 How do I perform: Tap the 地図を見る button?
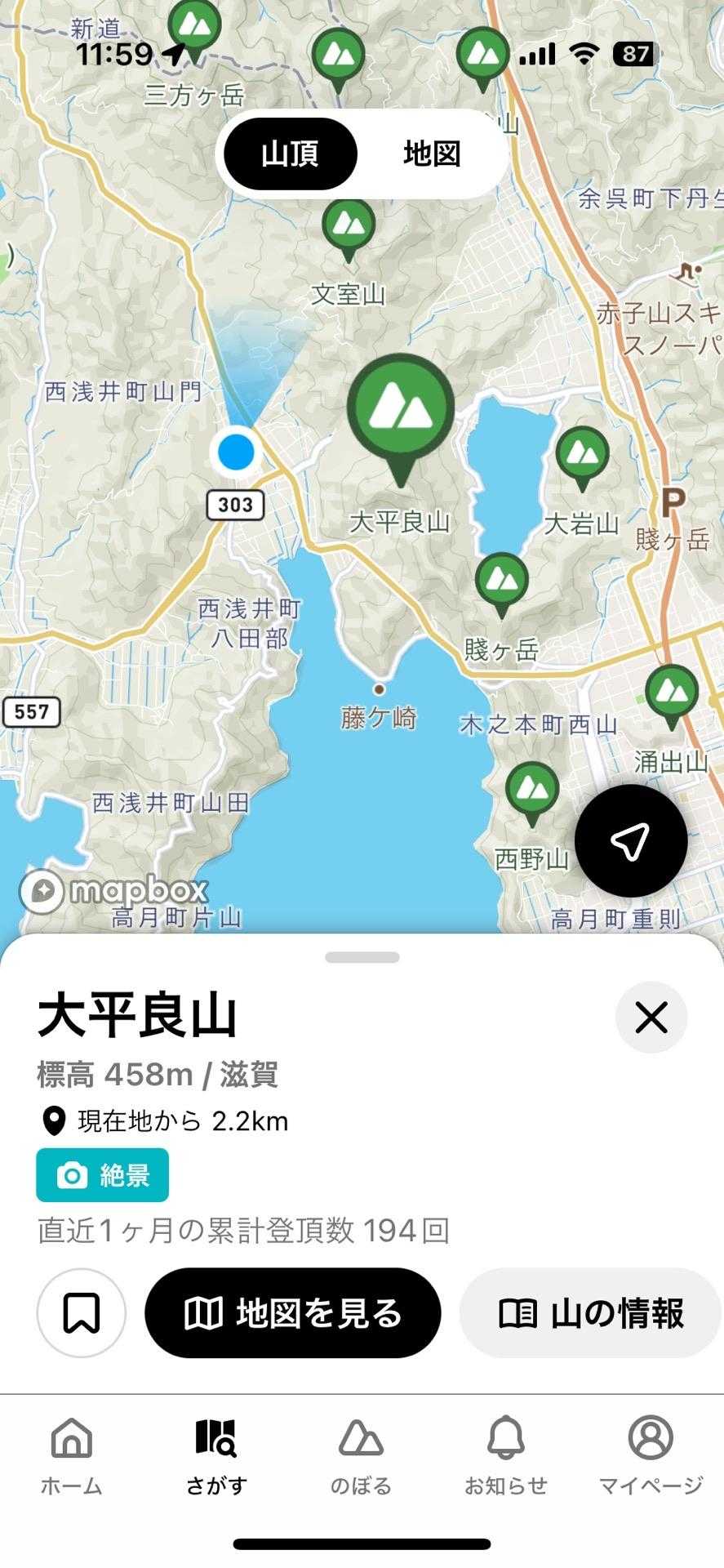293,1313
